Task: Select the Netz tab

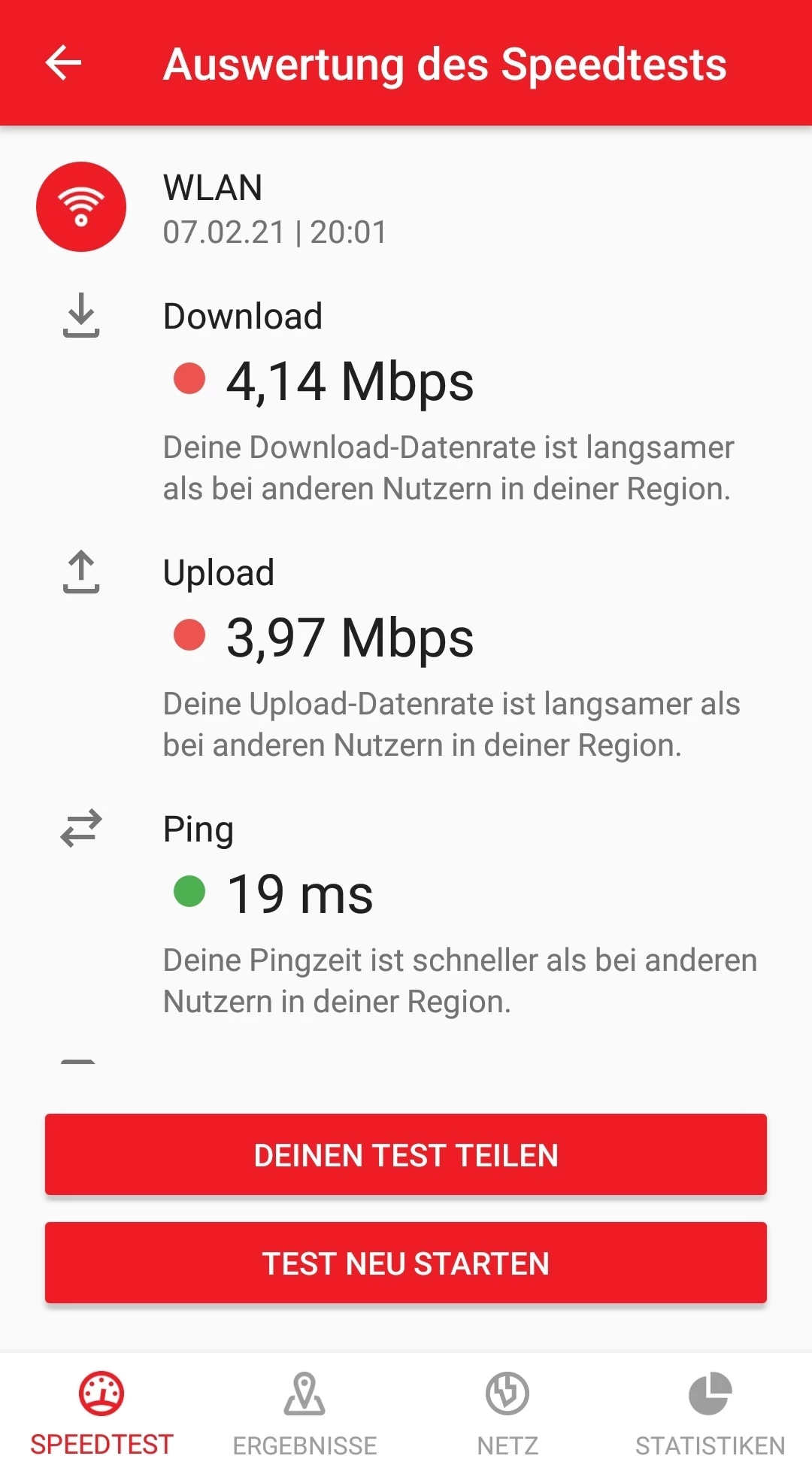Action: (507, 1414)
